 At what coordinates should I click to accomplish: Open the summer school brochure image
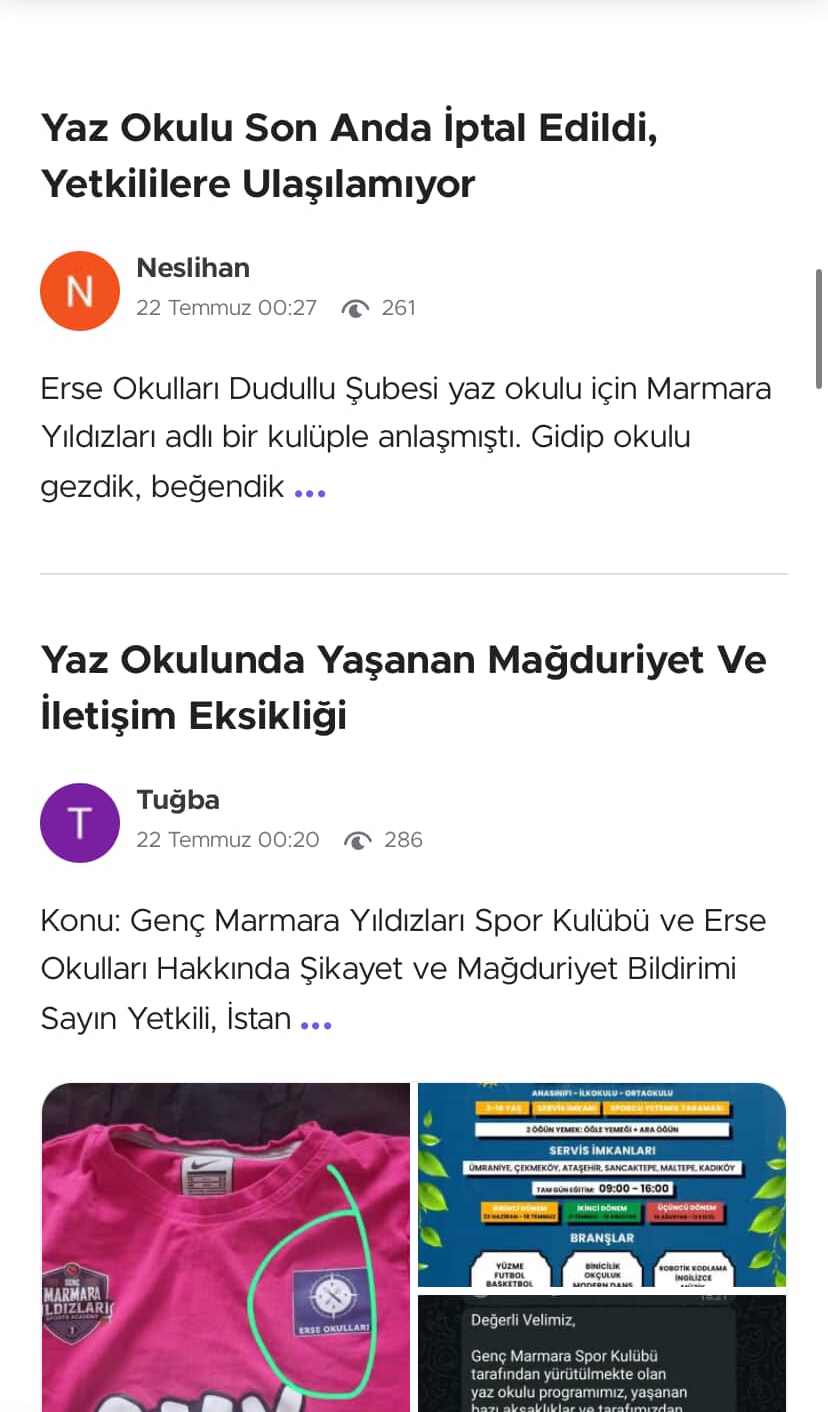pos(602,1185)
